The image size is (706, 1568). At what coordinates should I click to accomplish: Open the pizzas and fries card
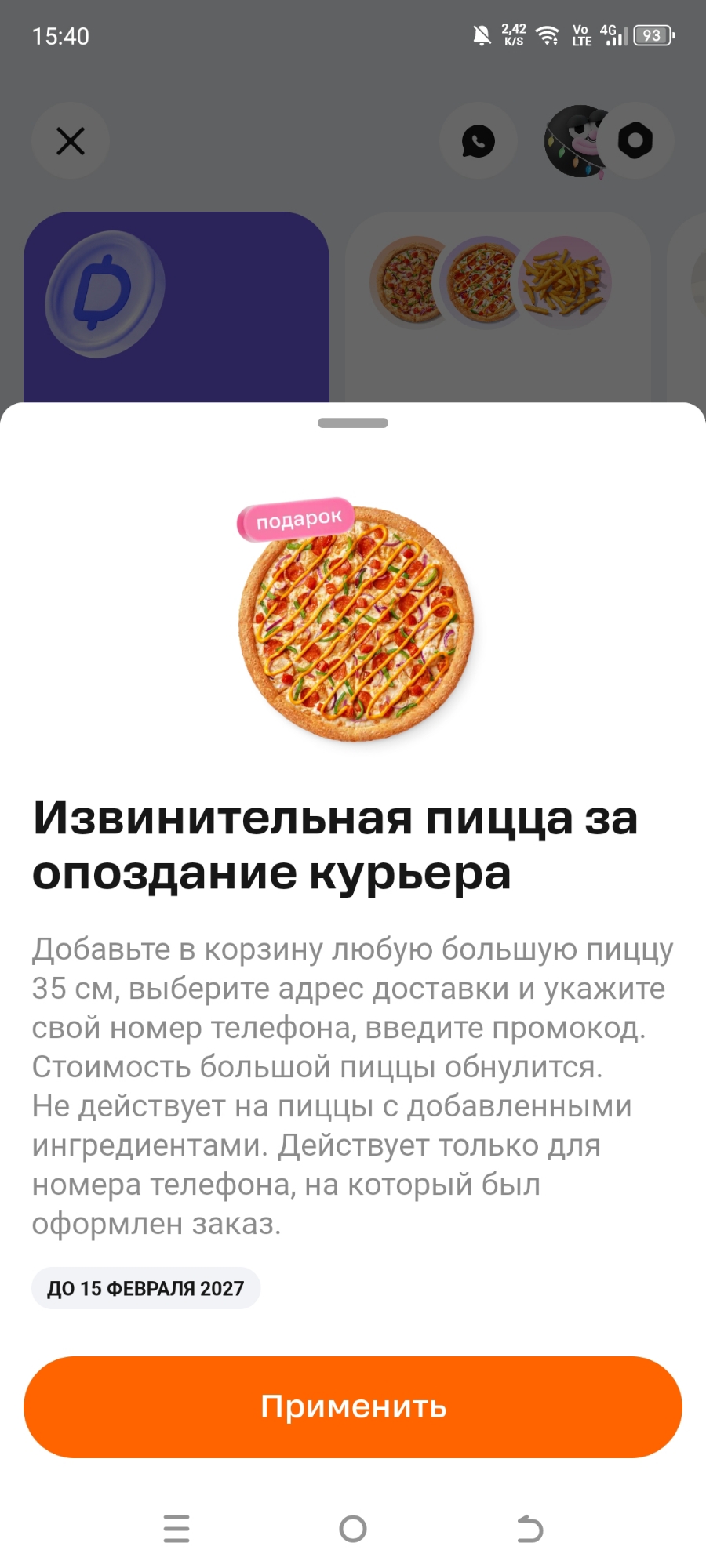point(497,307)
